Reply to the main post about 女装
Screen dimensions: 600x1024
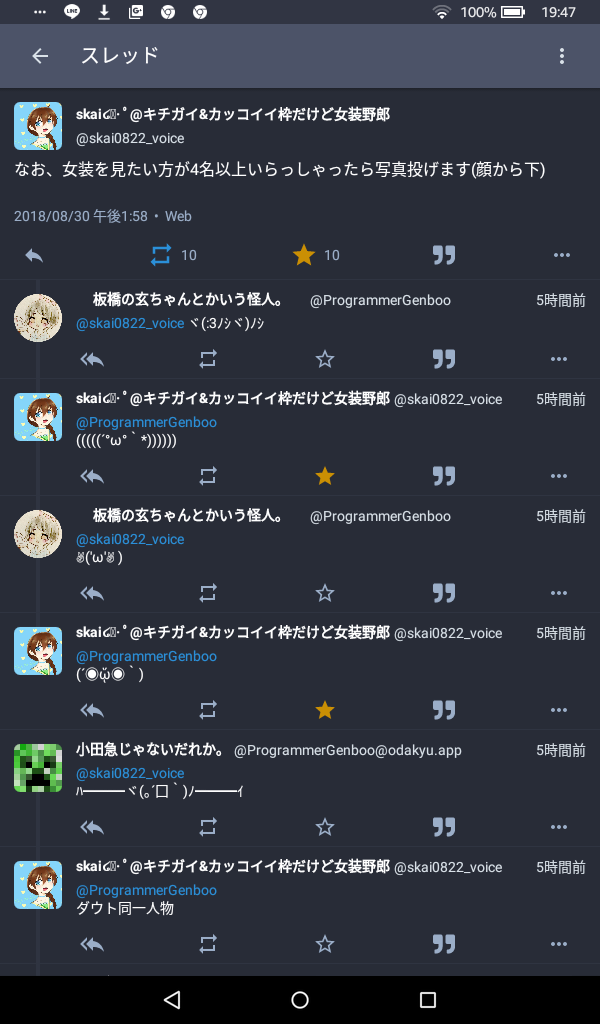pyautogui.click(x=34, y=255)
